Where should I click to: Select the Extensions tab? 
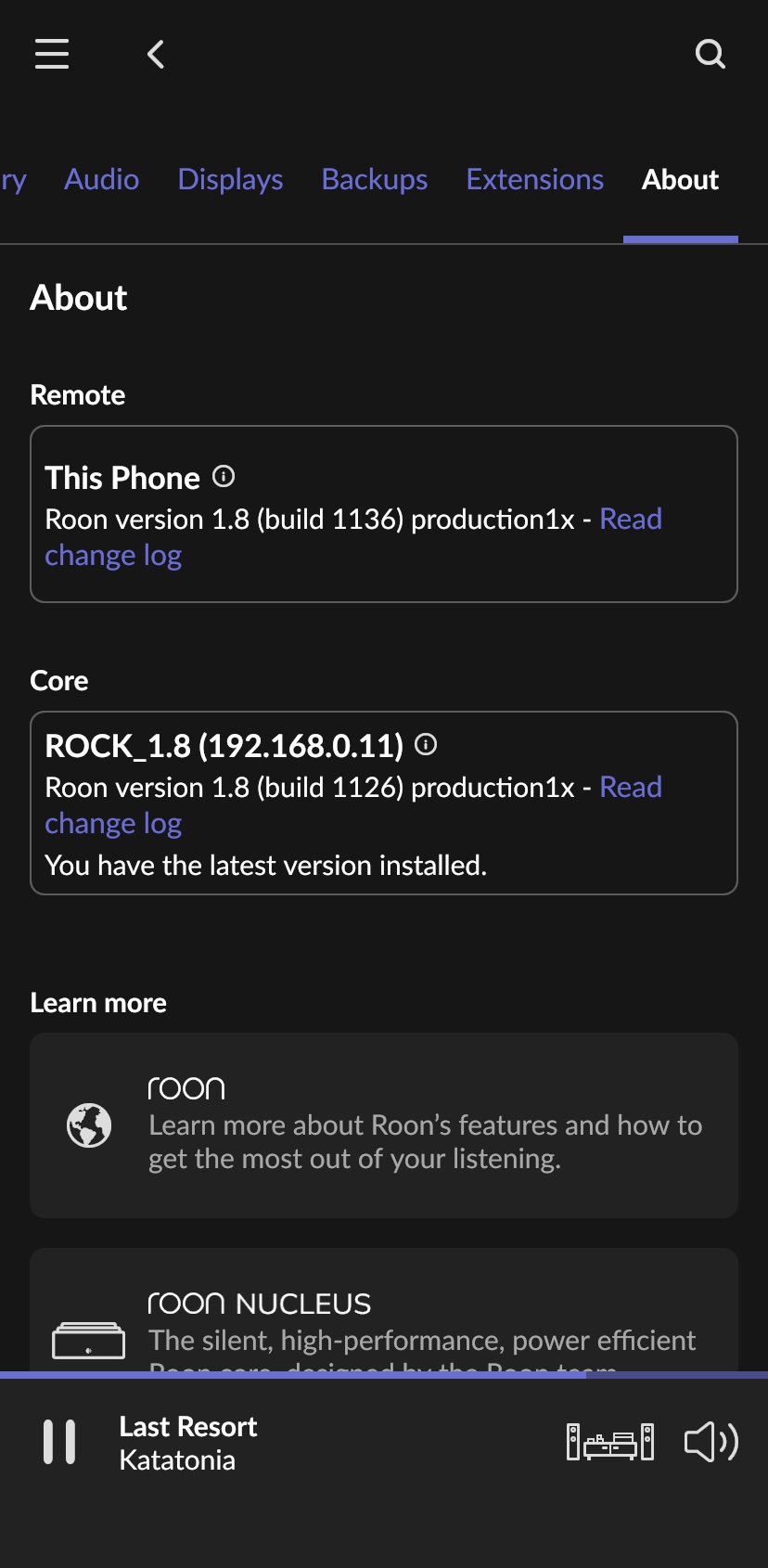[535, 179]
